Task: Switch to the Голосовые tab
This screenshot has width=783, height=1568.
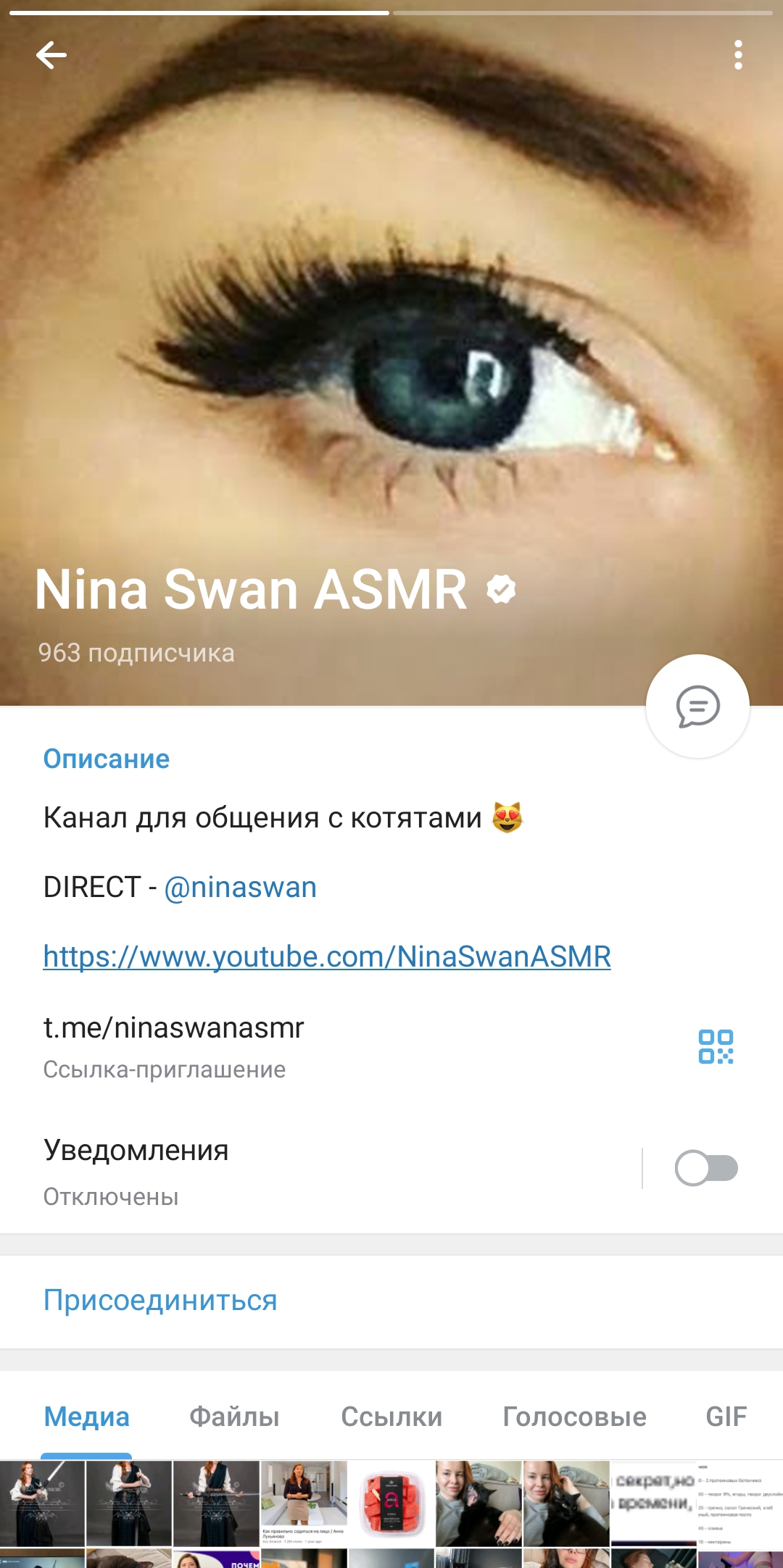Action: click(574, 1417)
